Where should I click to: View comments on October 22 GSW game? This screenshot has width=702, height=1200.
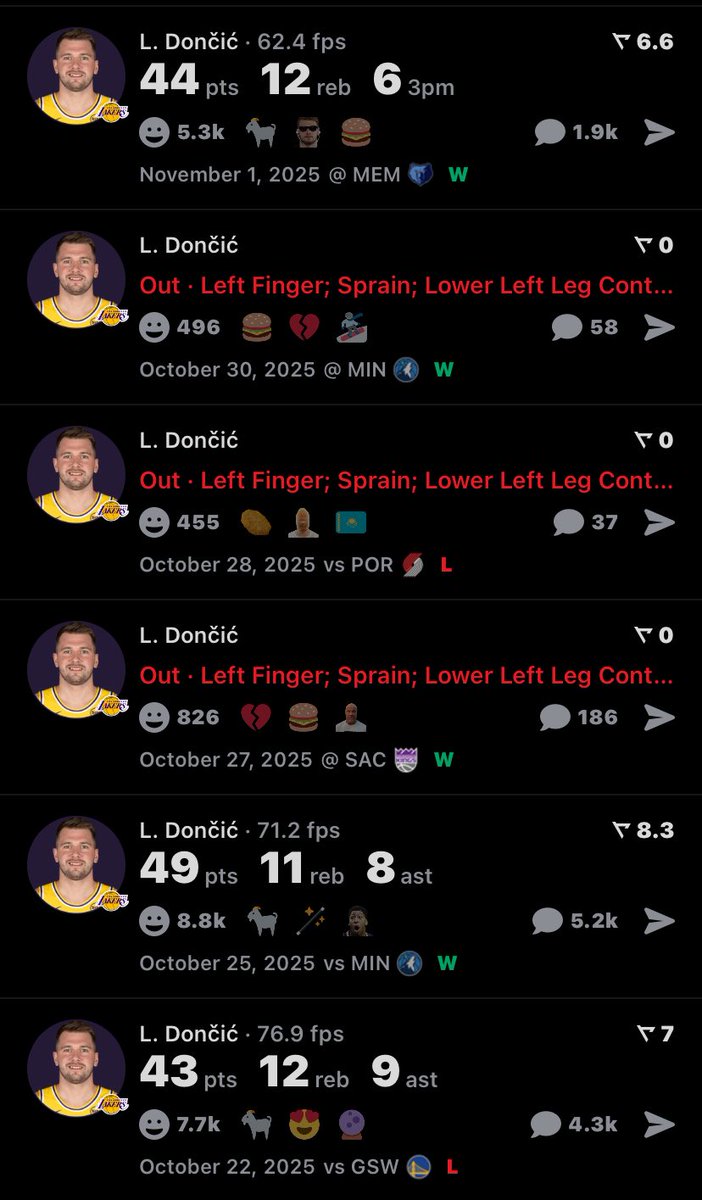(546, 1124)
